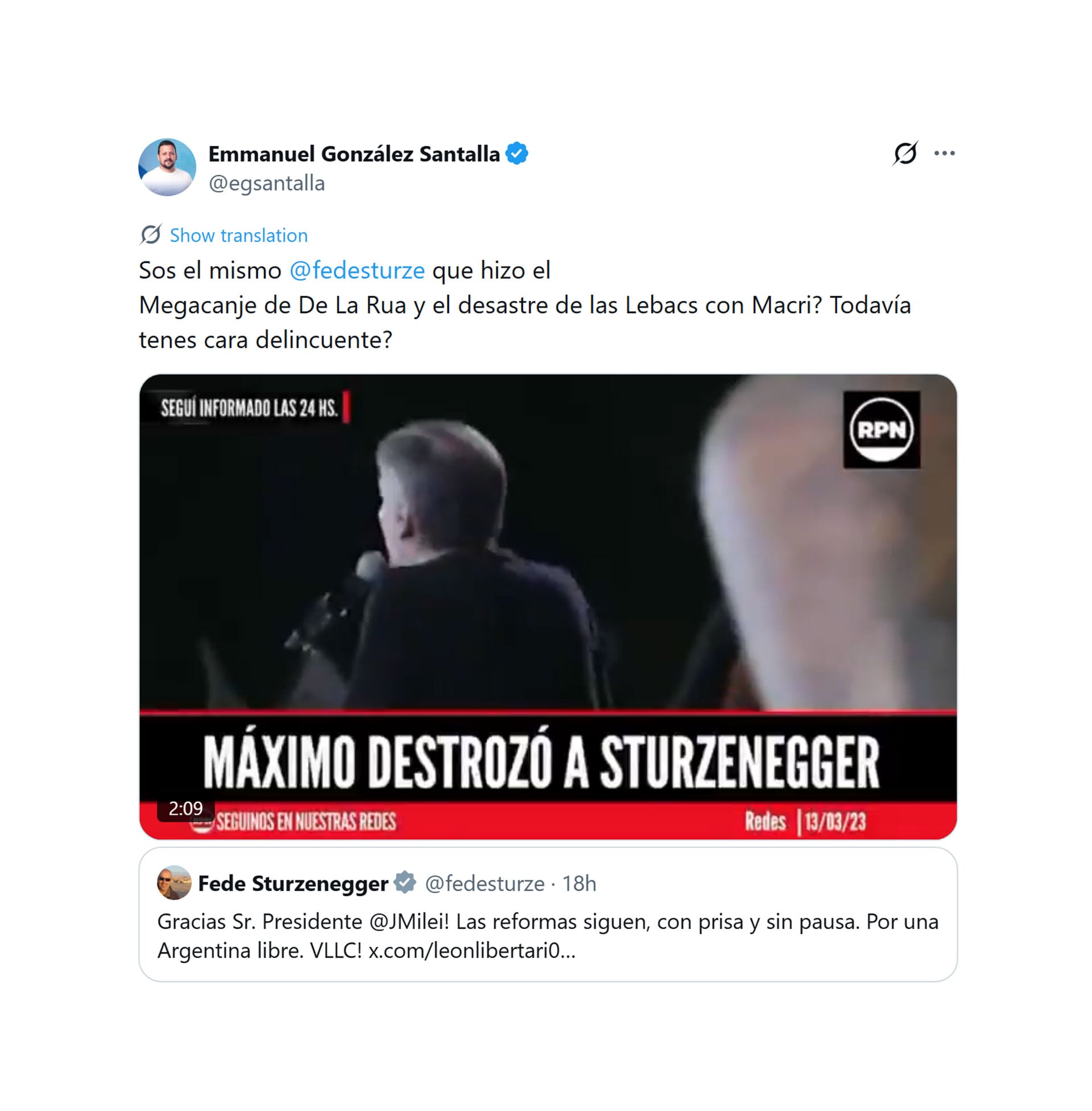Open the three-dot overflow menu
The height and width of the screenshot is (1111, 1092).
[x=944, y=153]
